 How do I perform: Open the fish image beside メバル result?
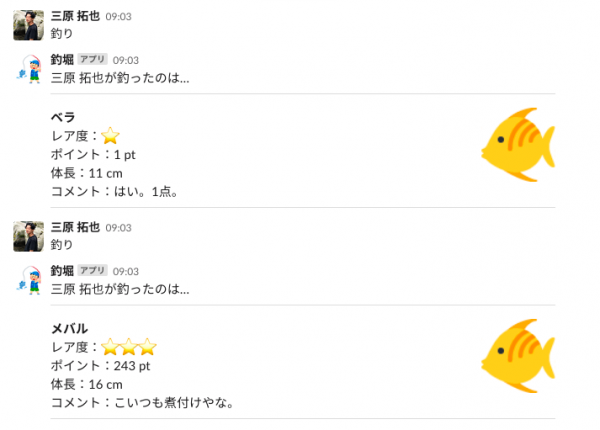(517, 356)
